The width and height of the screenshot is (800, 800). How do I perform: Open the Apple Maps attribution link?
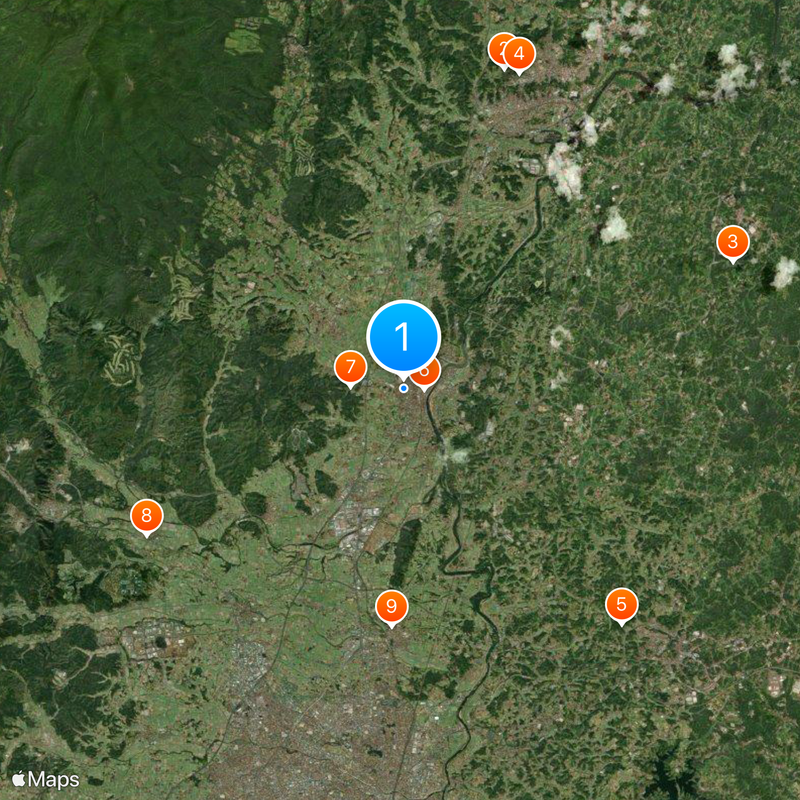coord(45,778)
